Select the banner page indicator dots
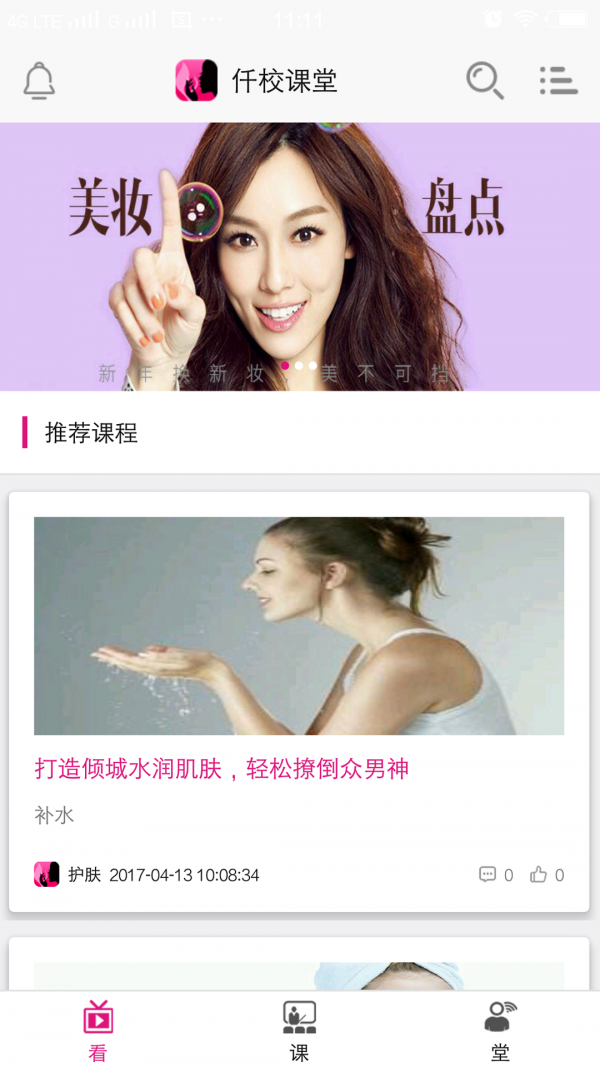The width and height of the screenshot is (600, 1067). coord(299,366)
